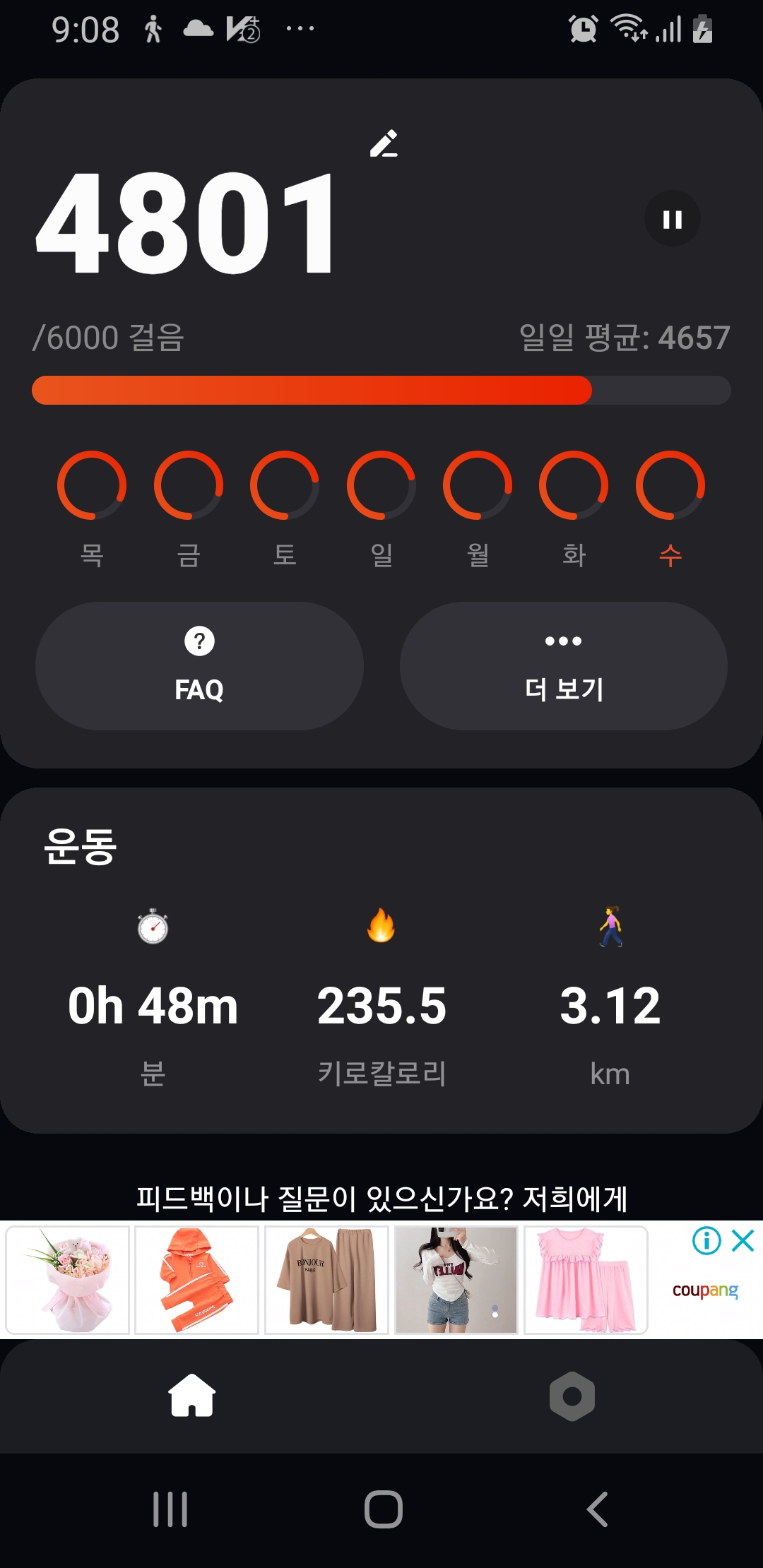Open the orange hoodie set ad
763x1568 pixels.
tap(196, 1280)
